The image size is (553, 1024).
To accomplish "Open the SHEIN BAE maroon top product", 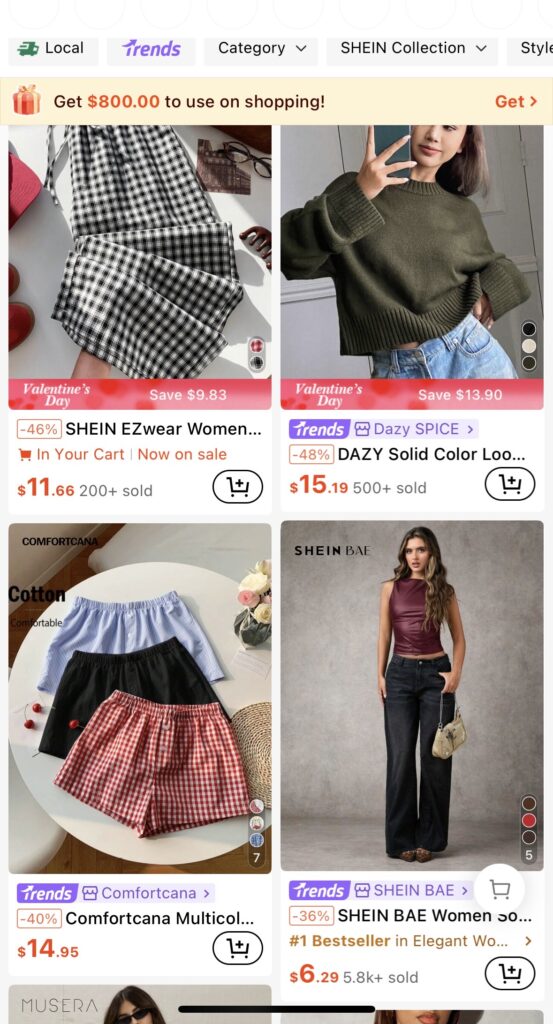I will [x=412, y=696].
